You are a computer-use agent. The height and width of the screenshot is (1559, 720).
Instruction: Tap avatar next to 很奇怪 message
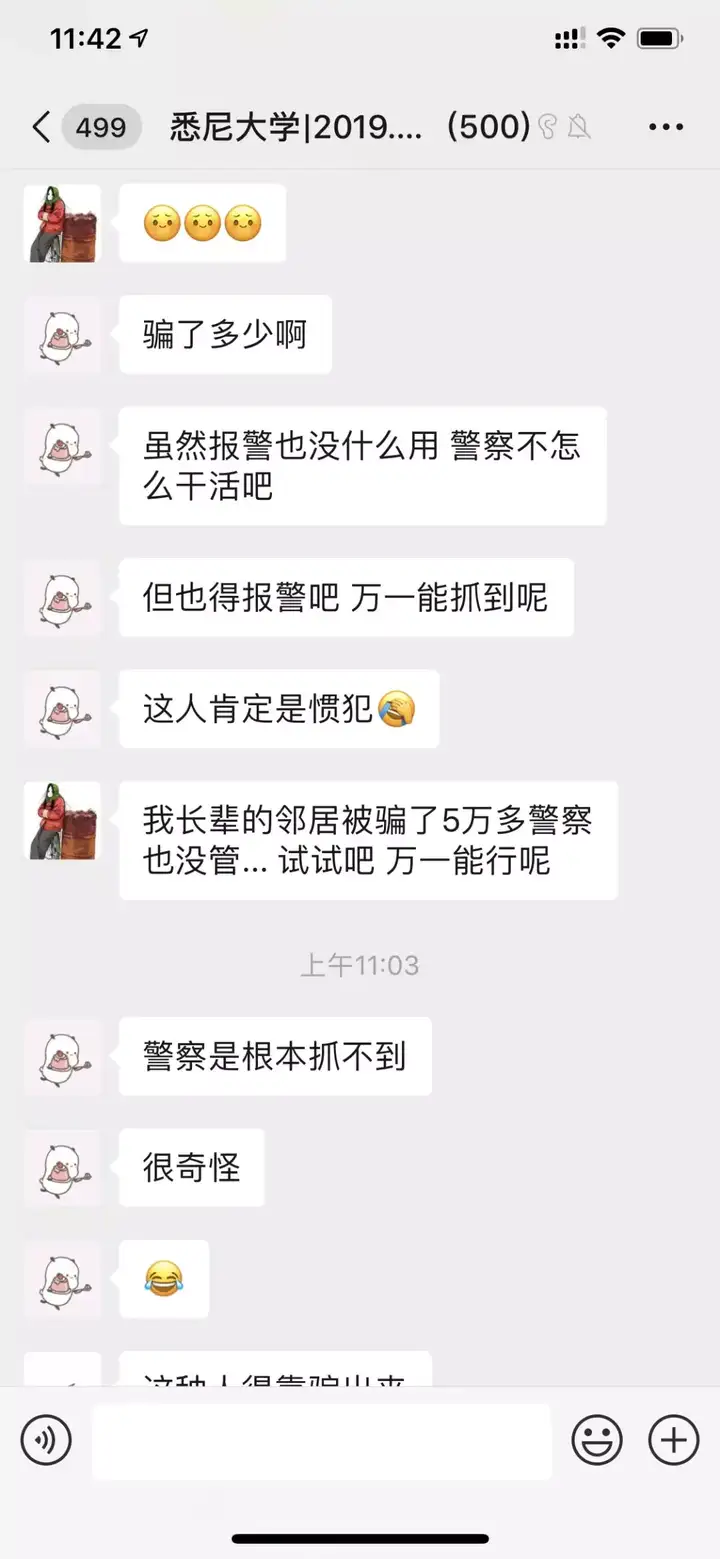[63, 1168]
